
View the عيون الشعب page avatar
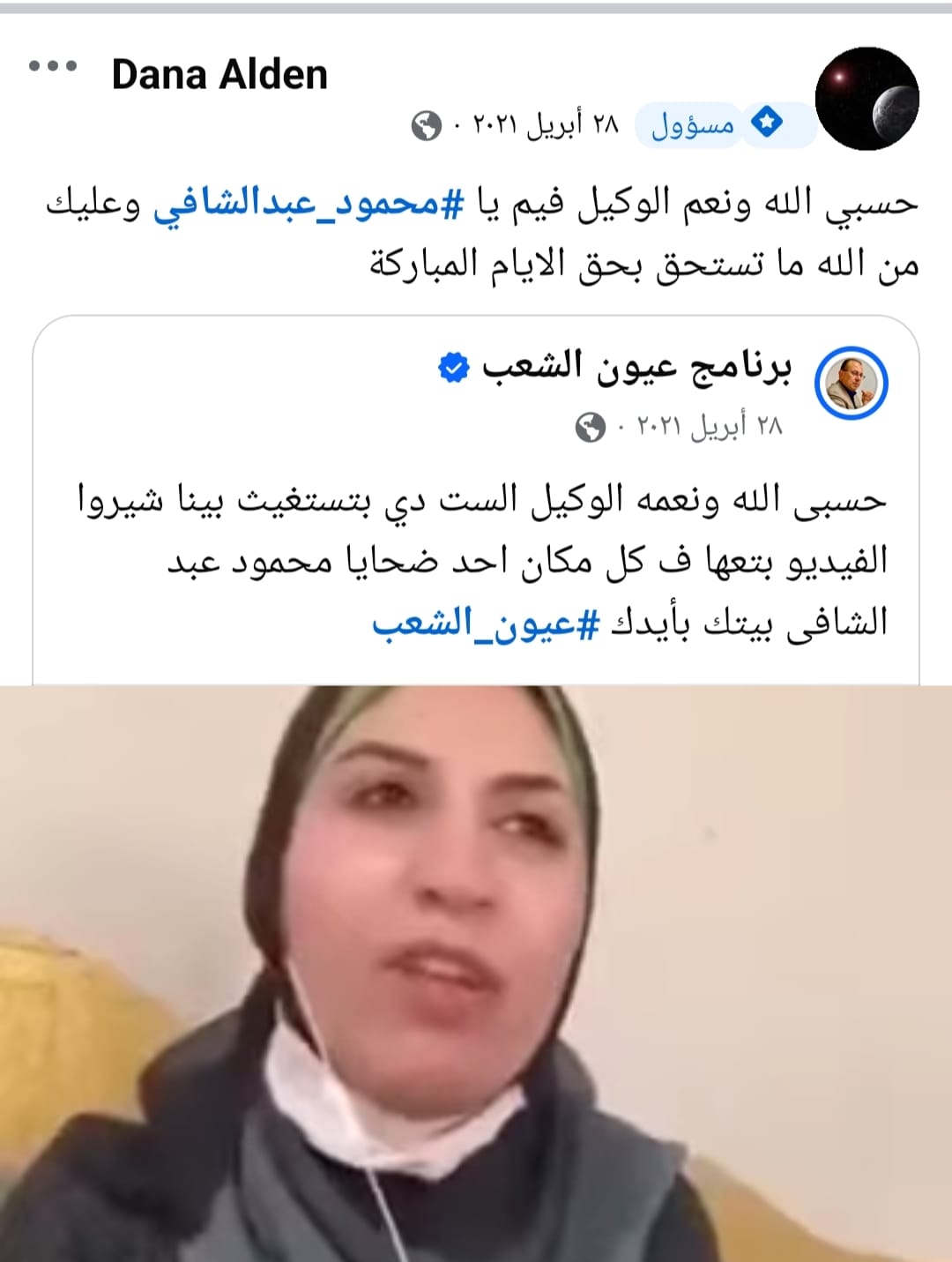[851, 385]
